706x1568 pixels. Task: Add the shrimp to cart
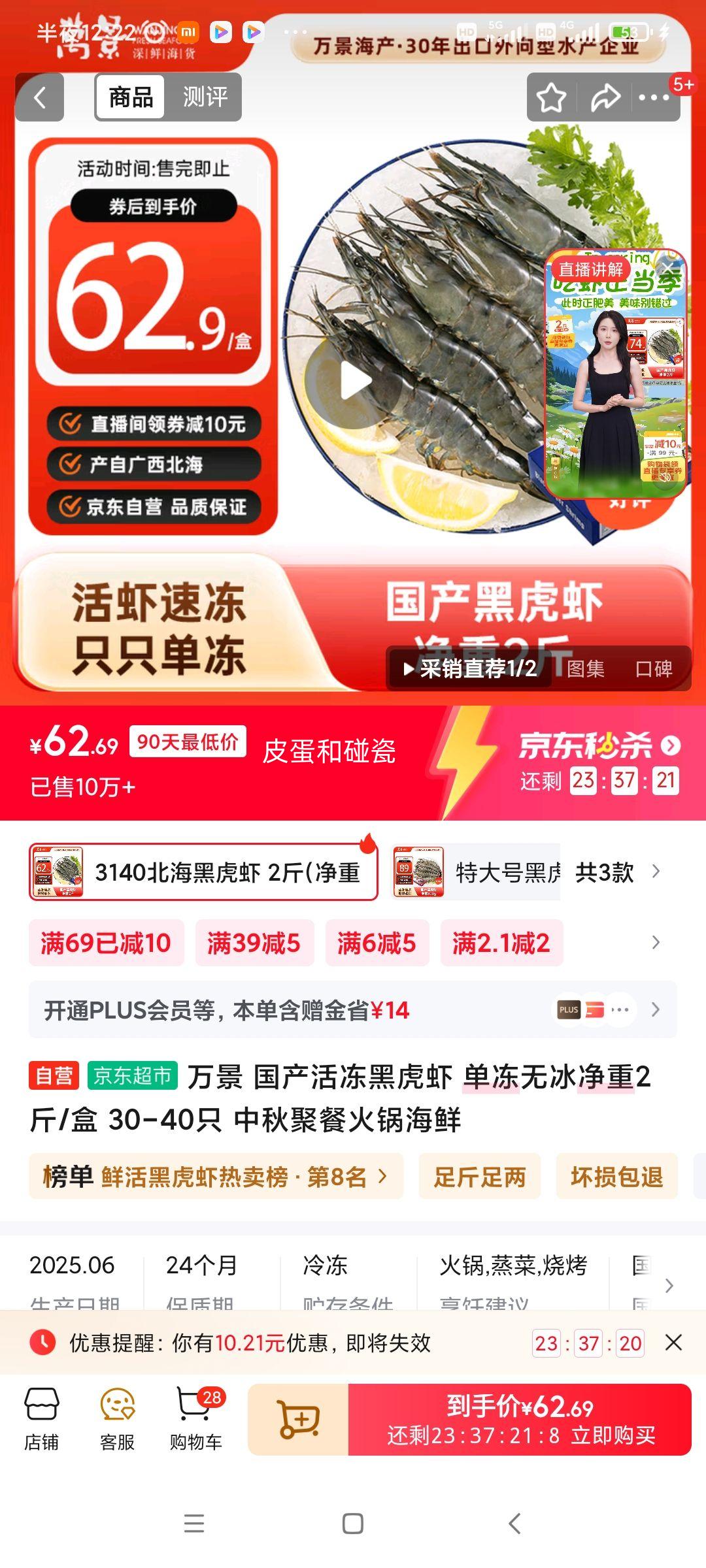coord(299,1419)
